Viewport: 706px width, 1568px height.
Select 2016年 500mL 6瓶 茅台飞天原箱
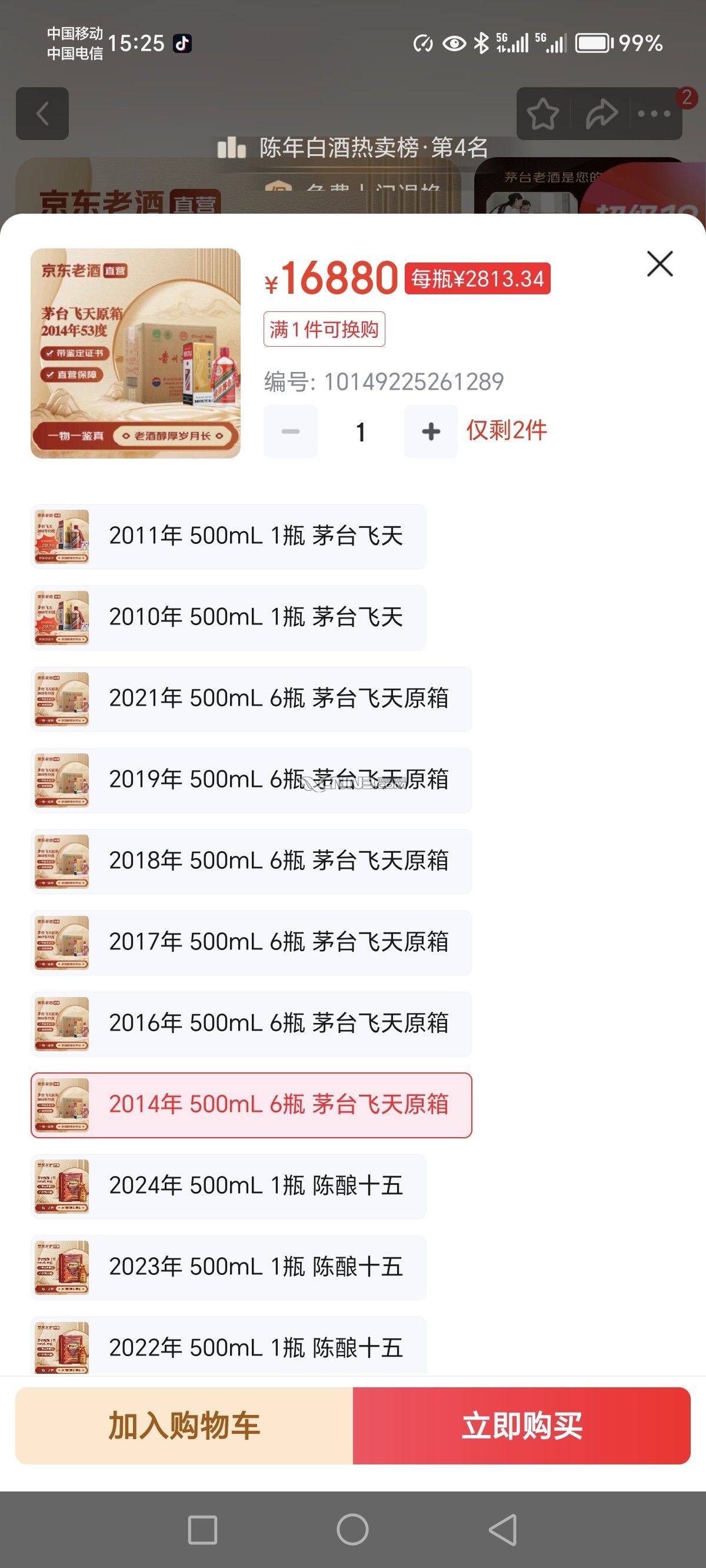(x=251, y=1024)
